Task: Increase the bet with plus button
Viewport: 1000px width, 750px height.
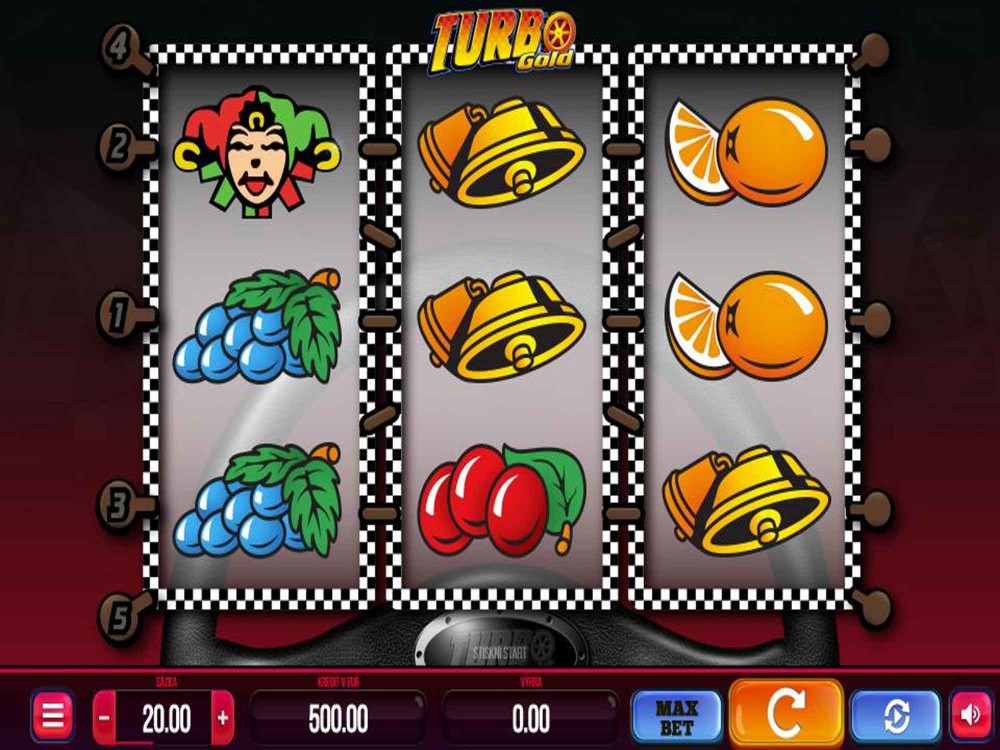Action: pos(222,717)
